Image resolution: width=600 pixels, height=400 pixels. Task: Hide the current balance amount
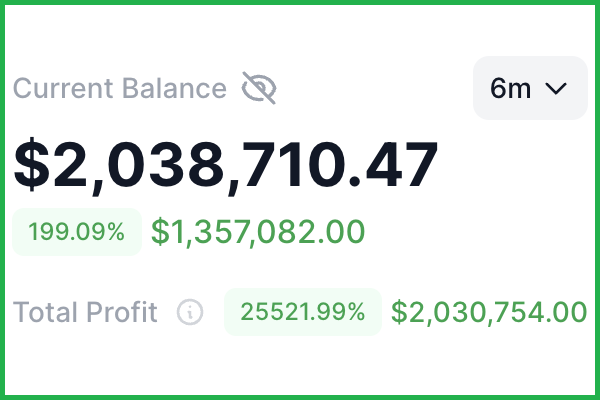(x=259, y=89)
